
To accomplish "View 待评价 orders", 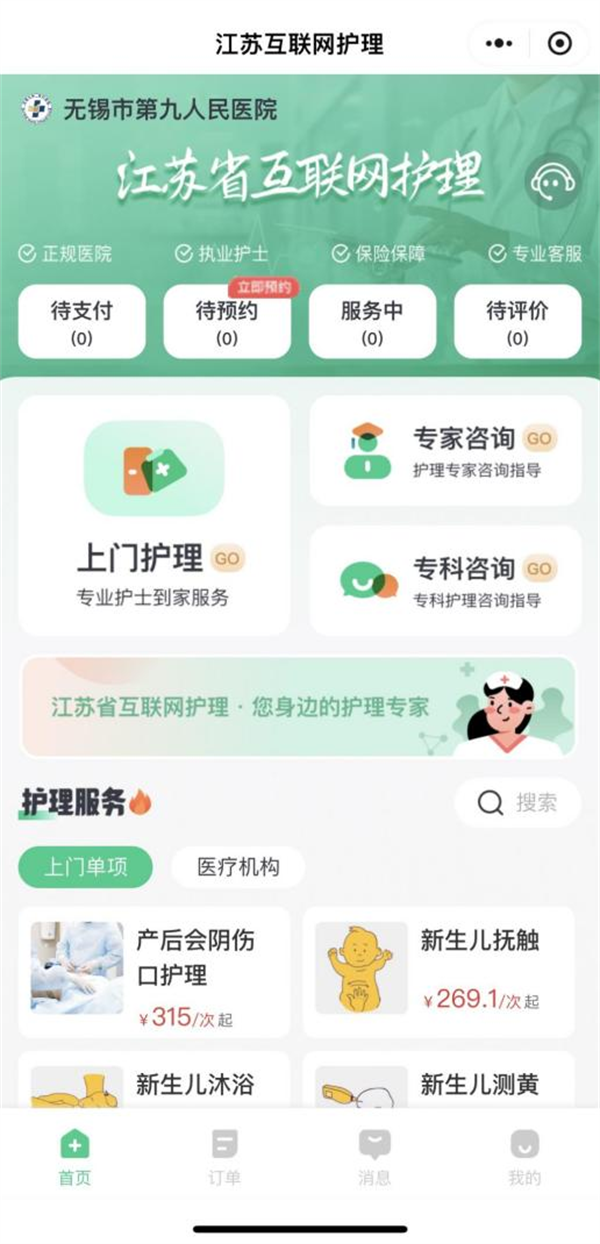I will (517, 321).
